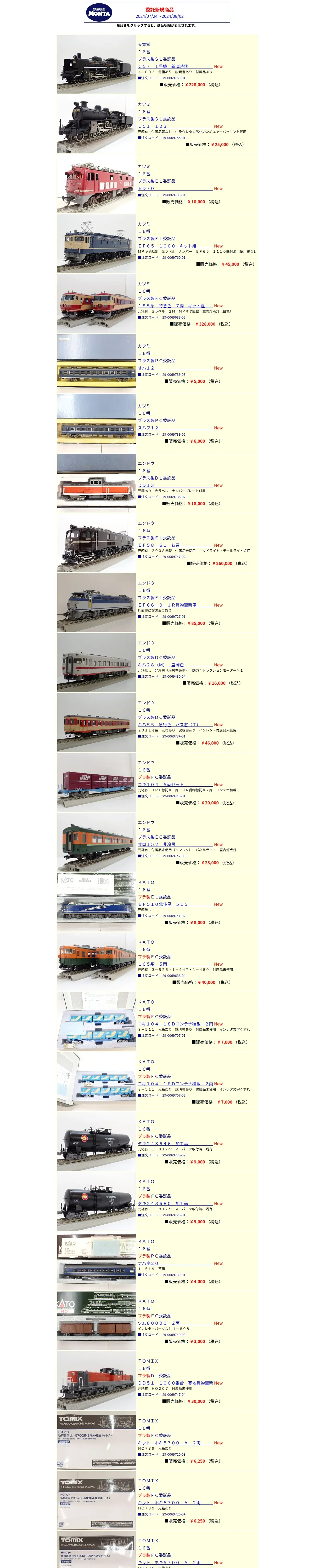Image resolution: width=314 pixels, height=1568 pixels.
Task: Select DD51 1000番台 寒地貨物更新
Action: (x=175, y=1383)
